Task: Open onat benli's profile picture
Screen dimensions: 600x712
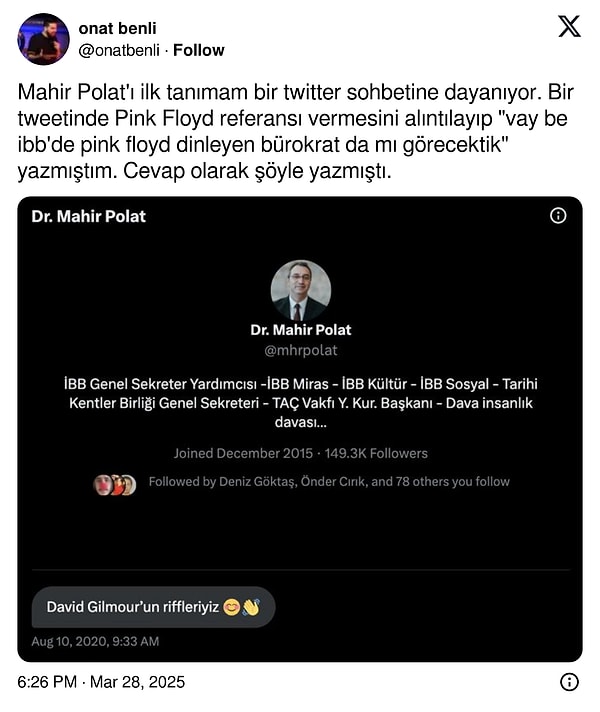Action: 43,39
